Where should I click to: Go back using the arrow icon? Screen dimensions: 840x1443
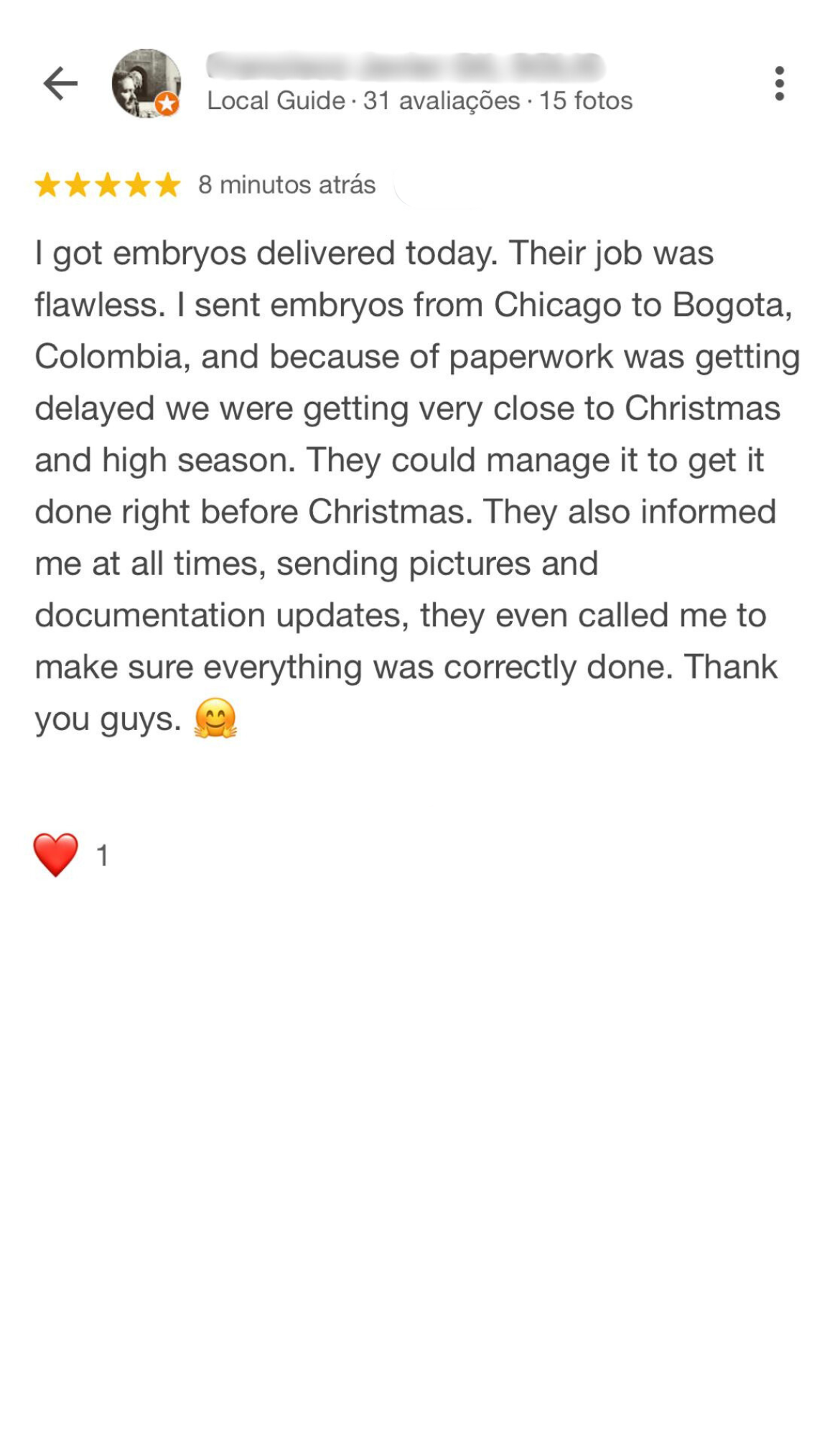[x=60, y=83]
